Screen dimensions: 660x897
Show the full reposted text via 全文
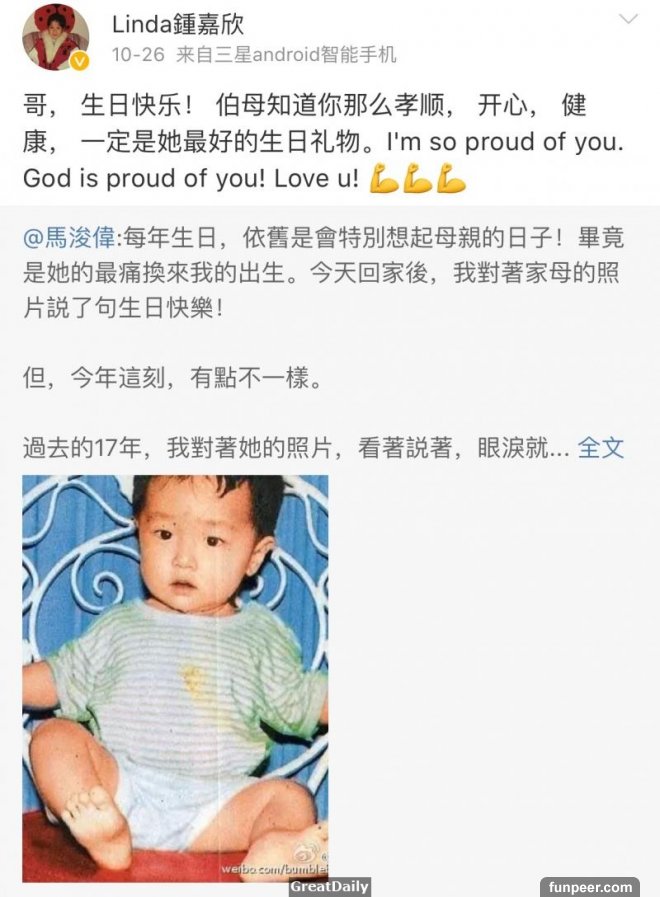(601, 447)
